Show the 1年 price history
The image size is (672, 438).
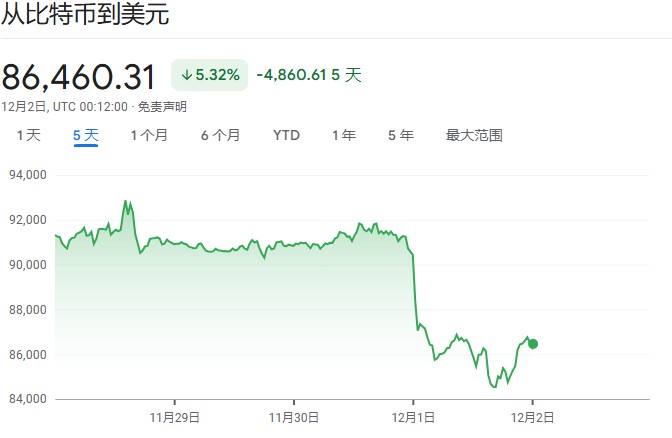343,135
